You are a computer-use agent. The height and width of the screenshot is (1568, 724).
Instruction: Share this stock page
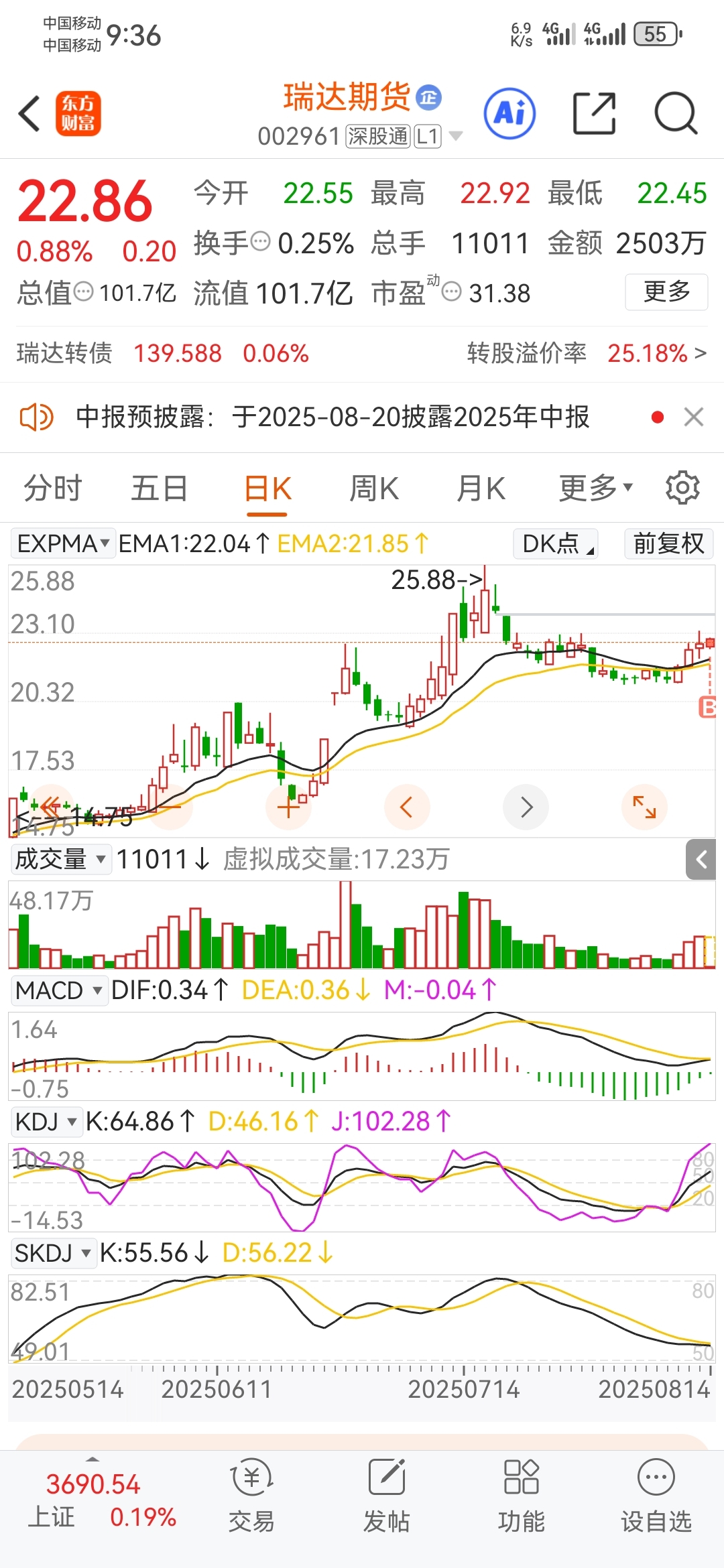coord(595,113)
